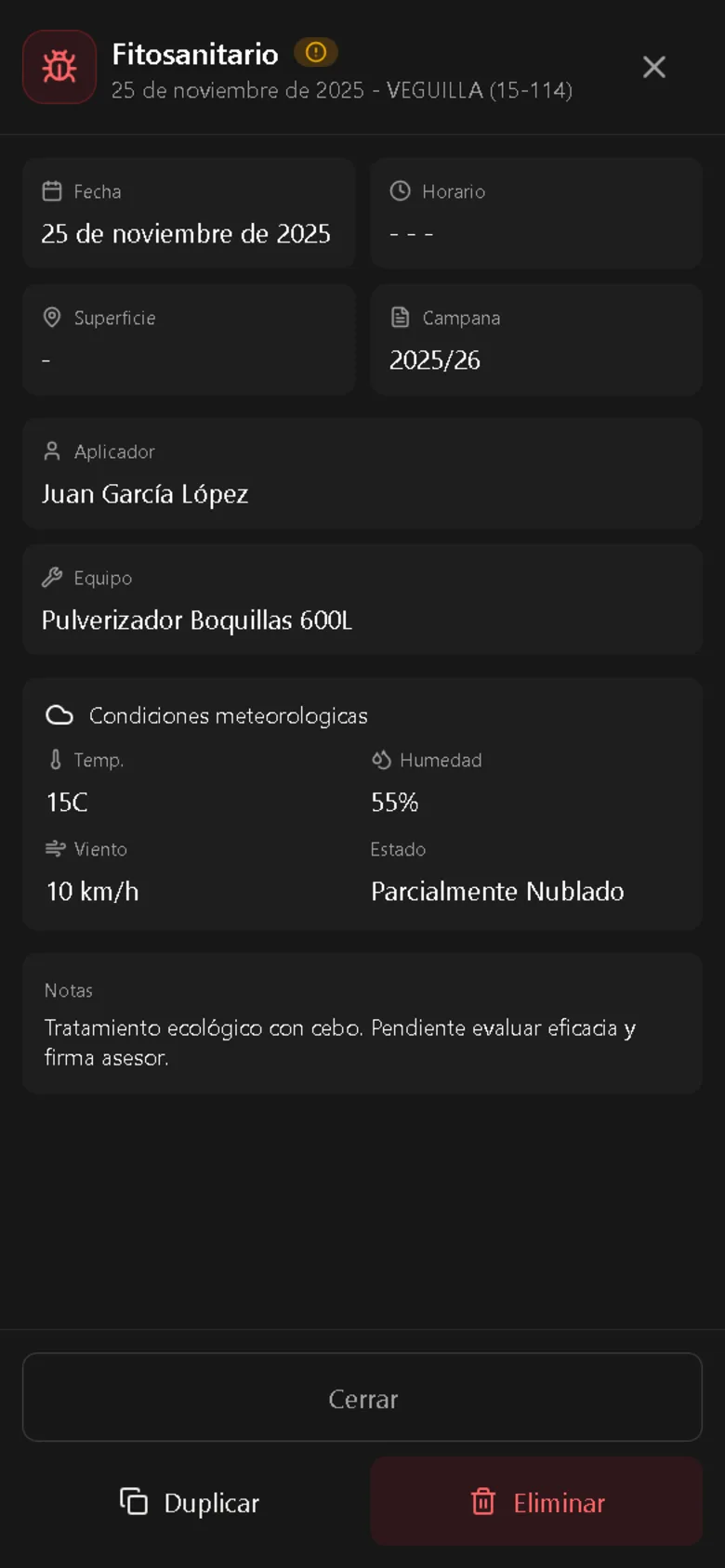This screenshot has width=725, height=1568.
Task: Click the Notas text about tratamiento ecológico
Action: coord(339,1042)
